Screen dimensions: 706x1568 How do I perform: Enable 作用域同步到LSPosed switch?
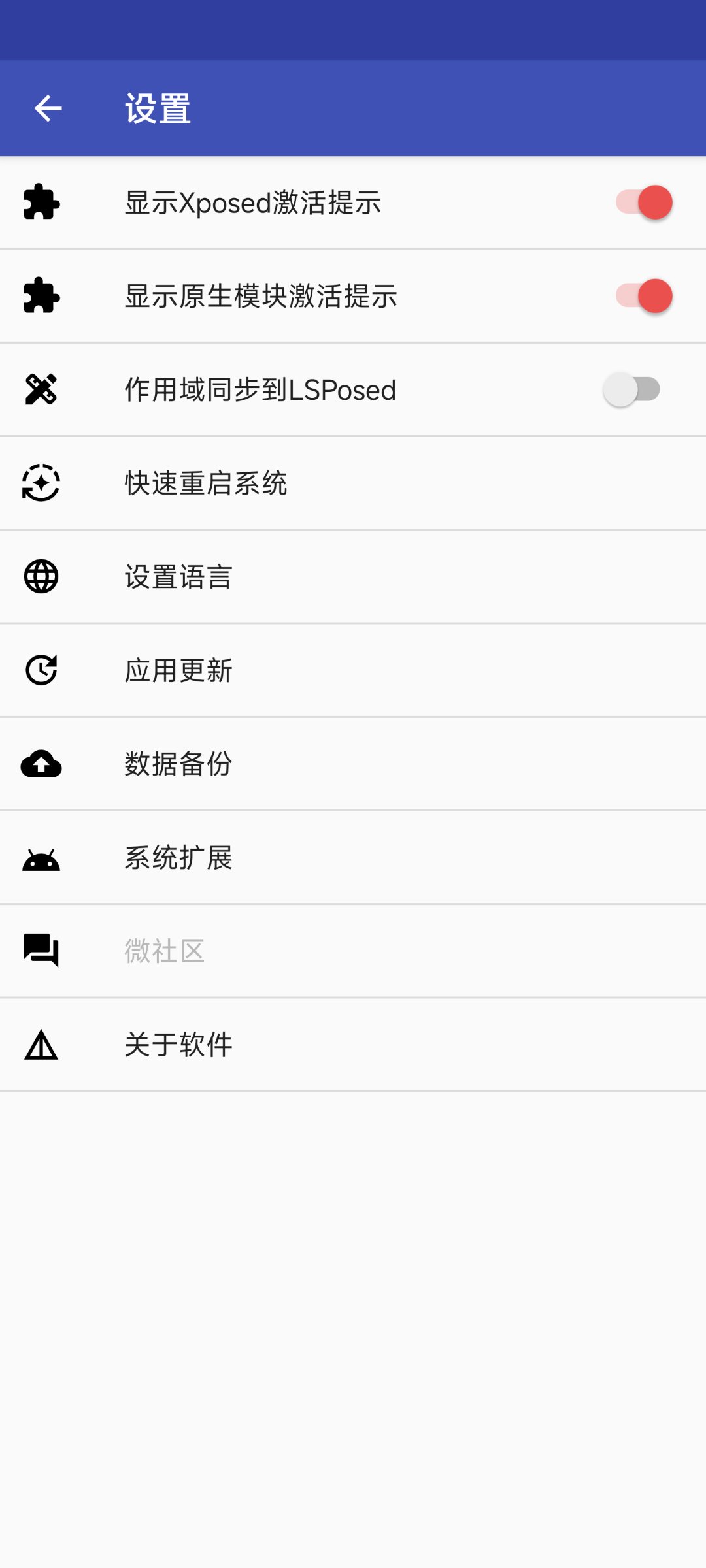pyautogui.click(x=631, y=389)
